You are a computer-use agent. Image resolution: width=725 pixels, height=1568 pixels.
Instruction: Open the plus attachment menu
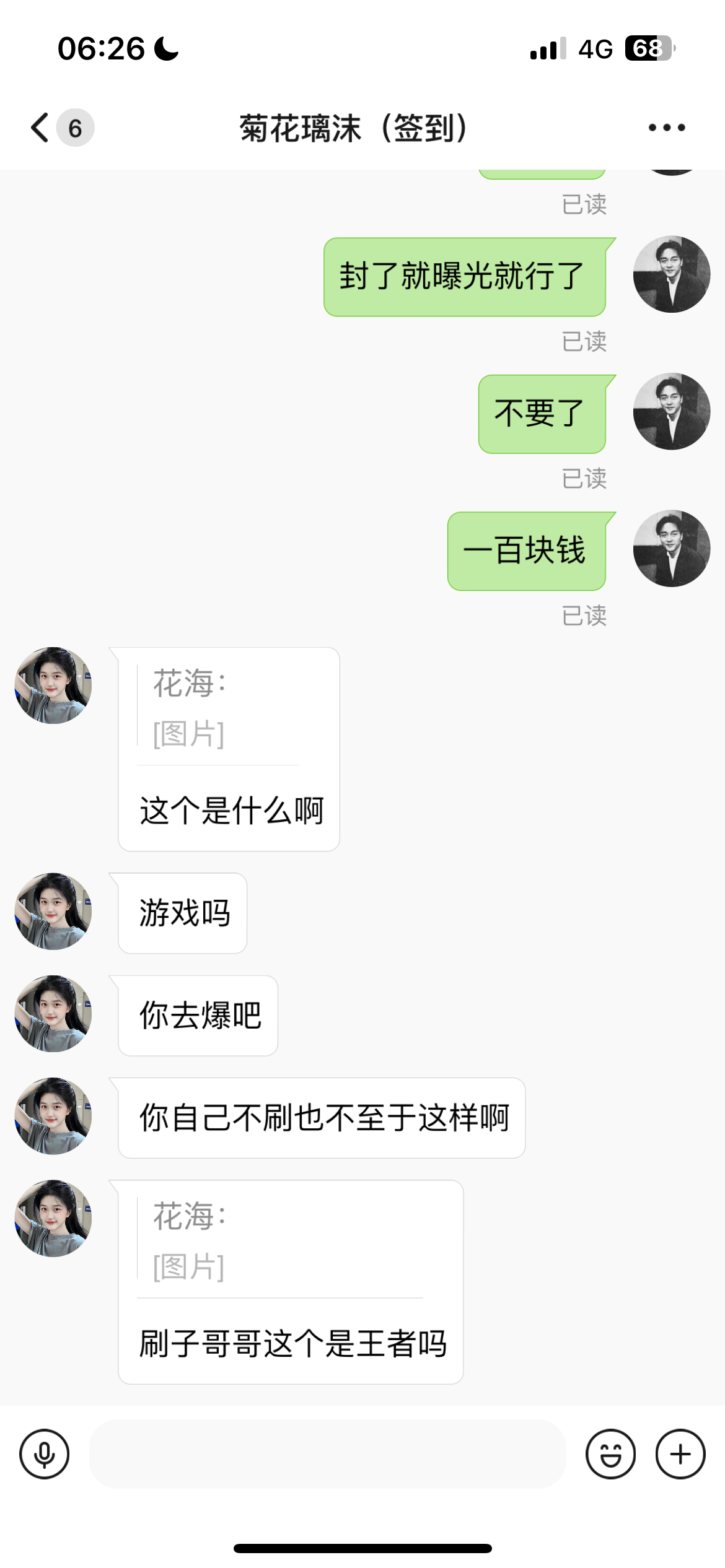click(x=680, y=1453)
